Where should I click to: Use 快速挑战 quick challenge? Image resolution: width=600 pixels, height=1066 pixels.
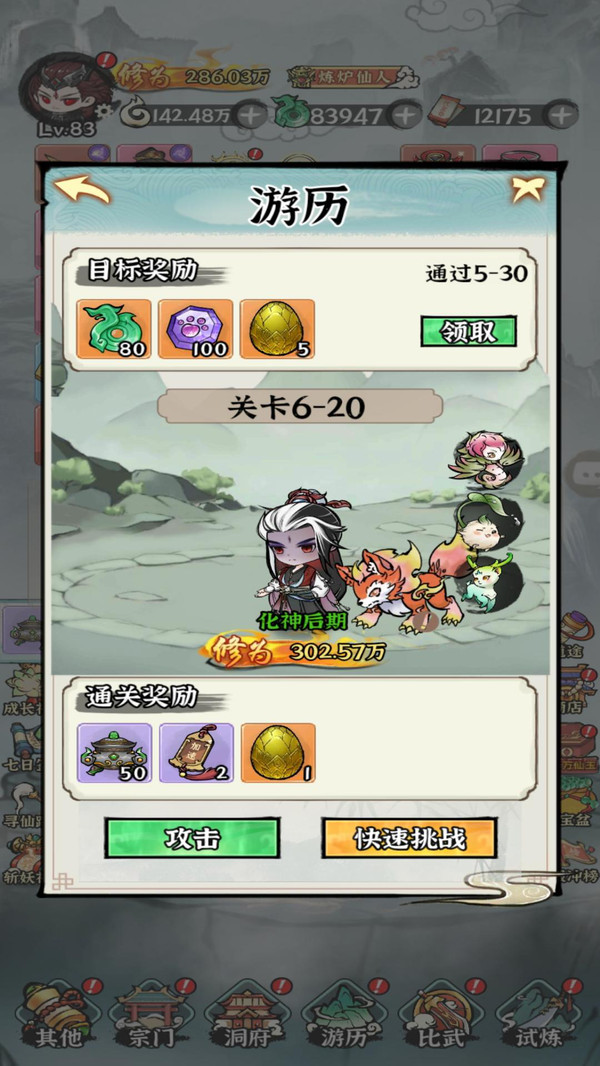[409, 838]
